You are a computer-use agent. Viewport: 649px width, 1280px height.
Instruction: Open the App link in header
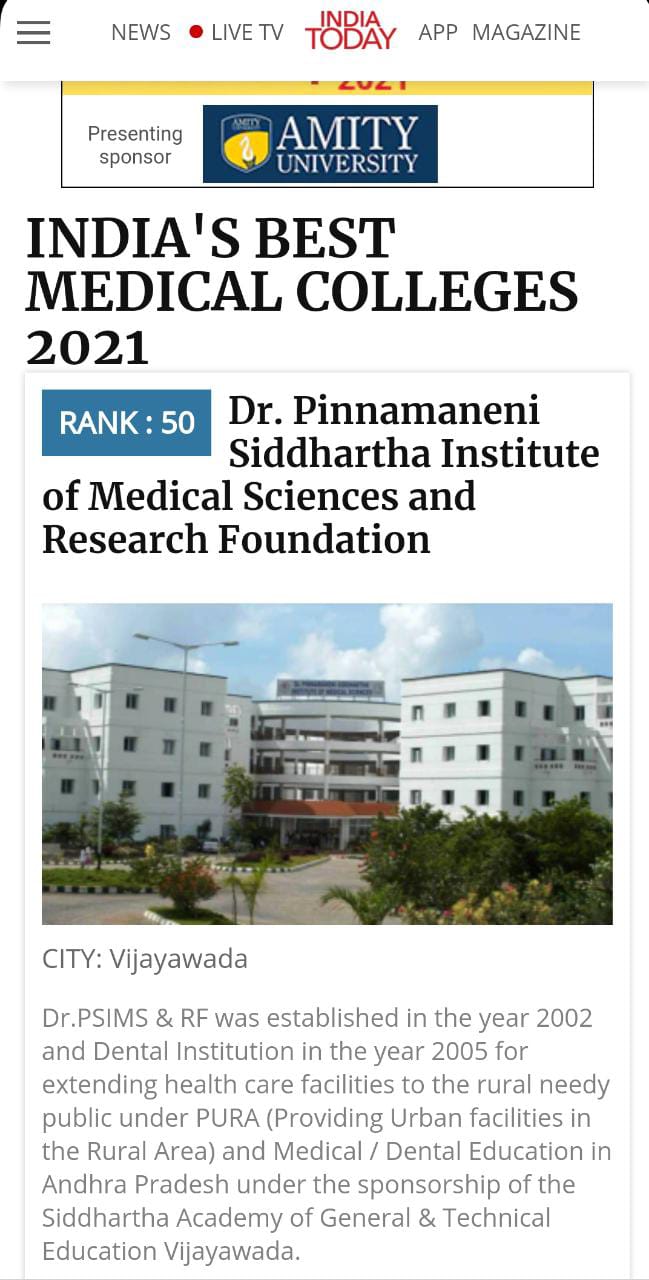438,32
